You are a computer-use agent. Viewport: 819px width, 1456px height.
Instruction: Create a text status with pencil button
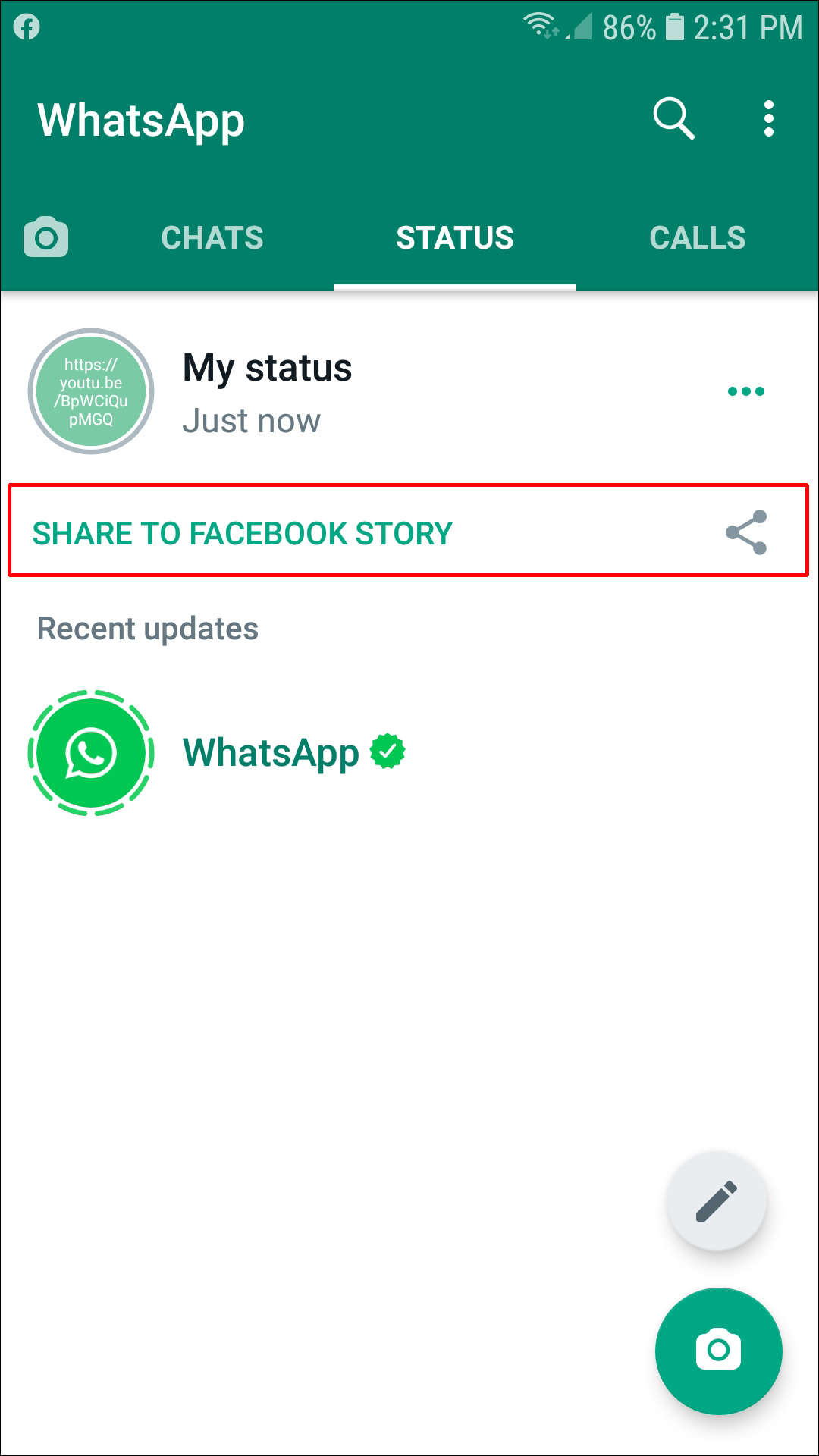pos(717,1201)
